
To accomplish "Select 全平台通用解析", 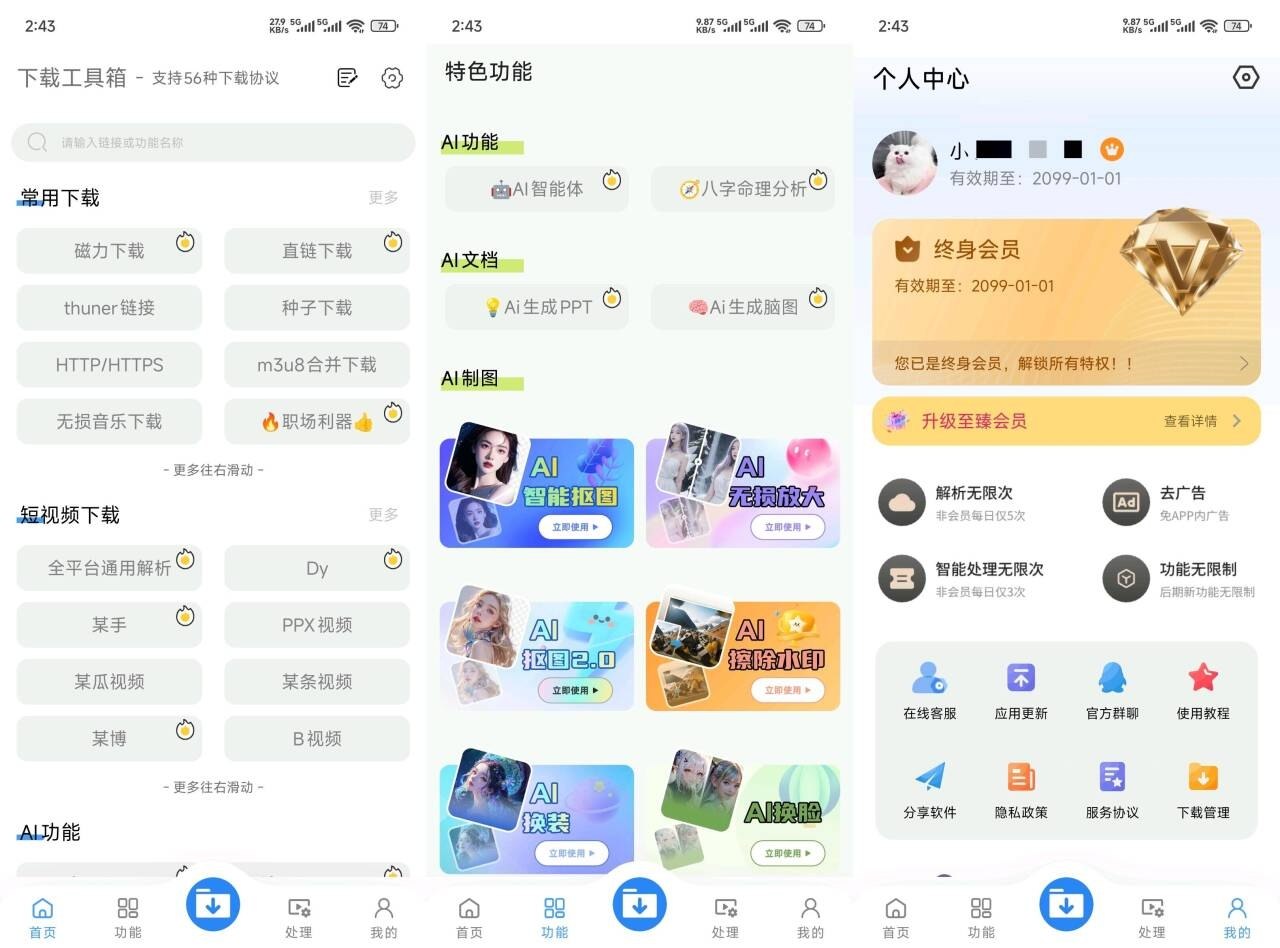I will point(109,568).
